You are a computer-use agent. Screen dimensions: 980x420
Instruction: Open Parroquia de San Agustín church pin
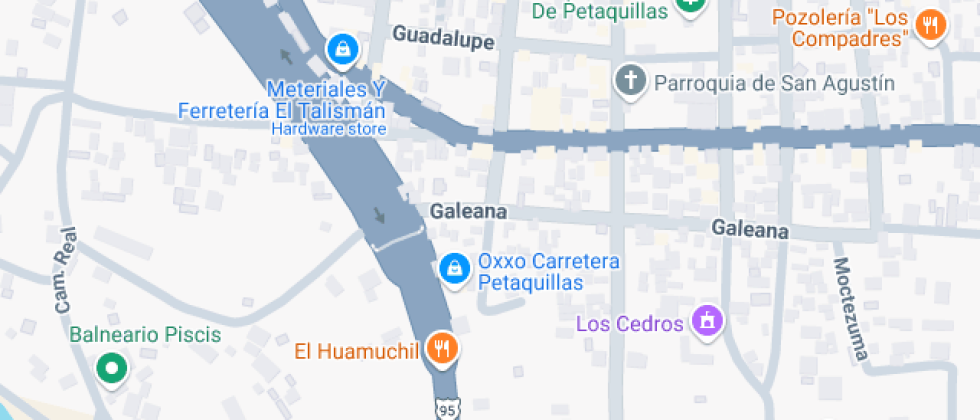631,81
